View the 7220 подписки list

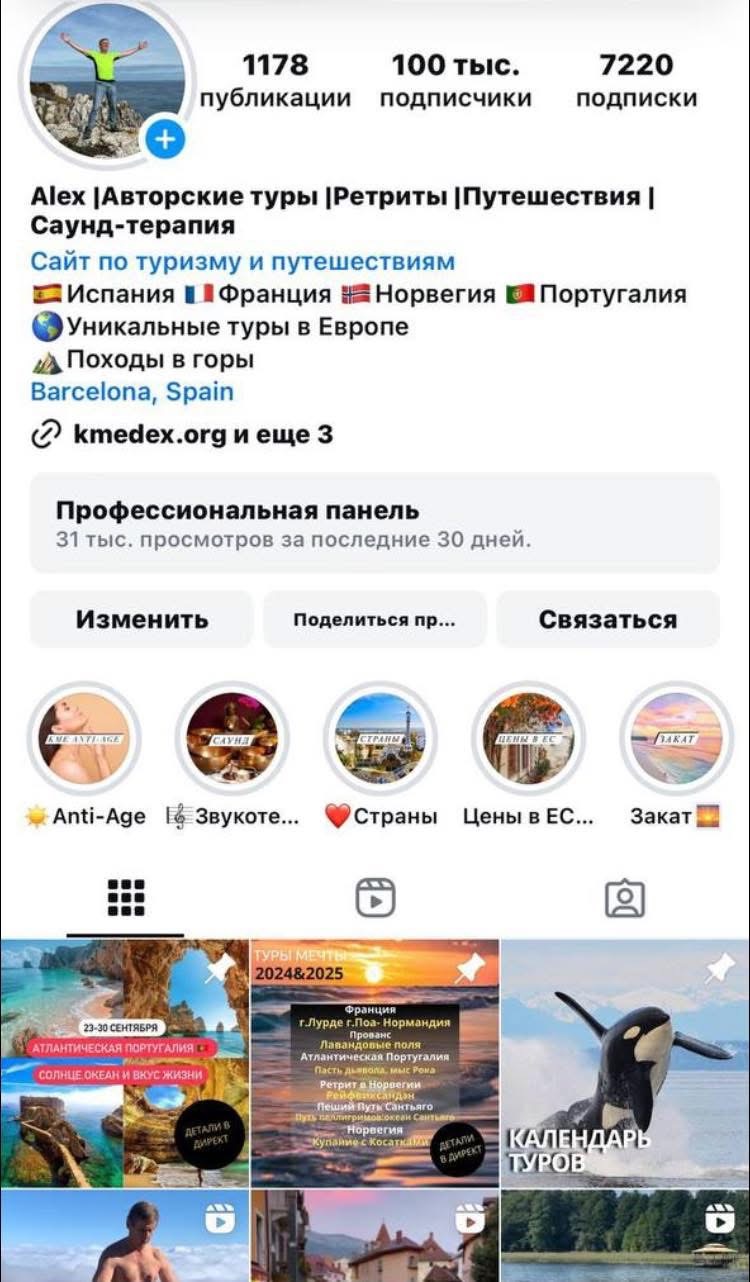636,81
